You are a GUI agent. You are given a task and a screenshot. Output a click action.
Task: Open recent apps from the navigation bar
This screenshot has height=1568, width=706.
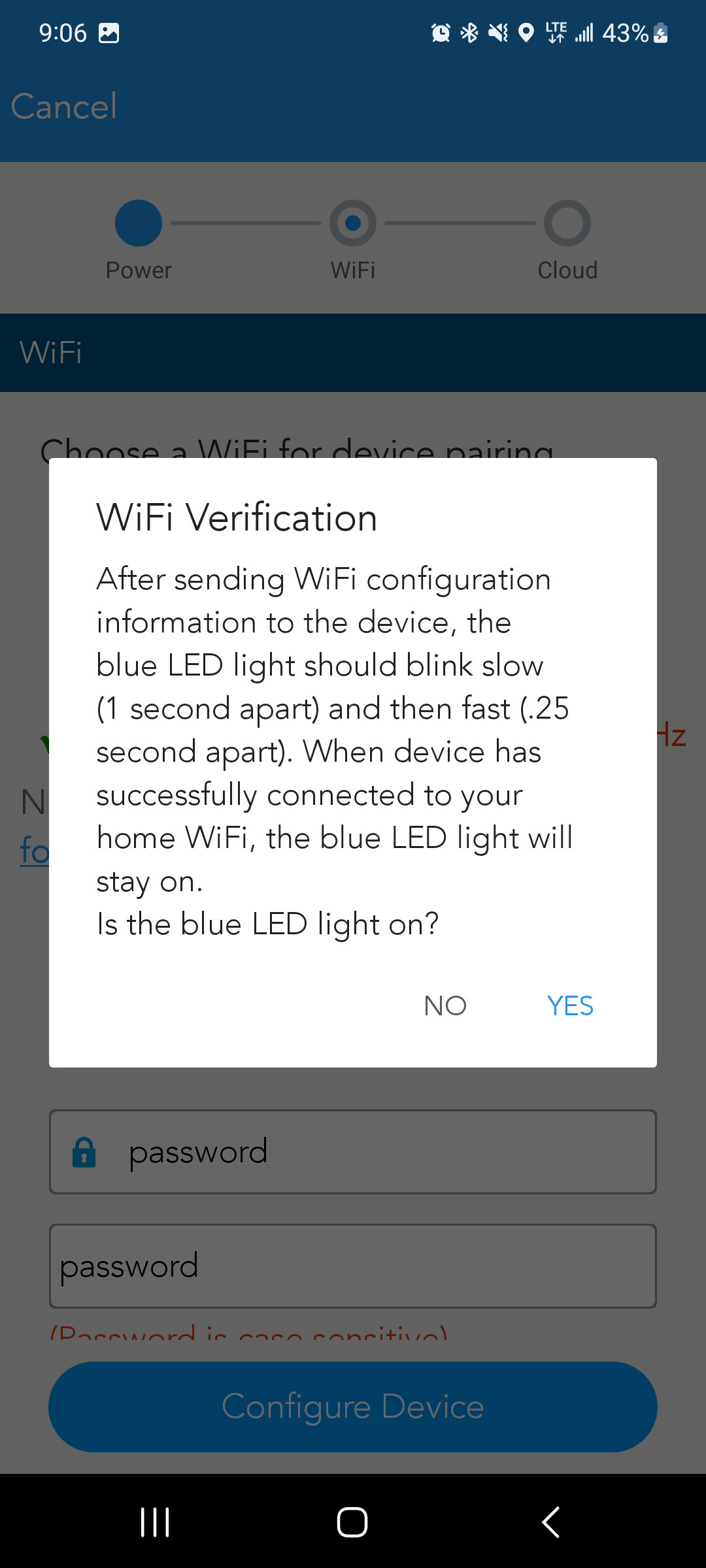click(x=156, y=1522)
